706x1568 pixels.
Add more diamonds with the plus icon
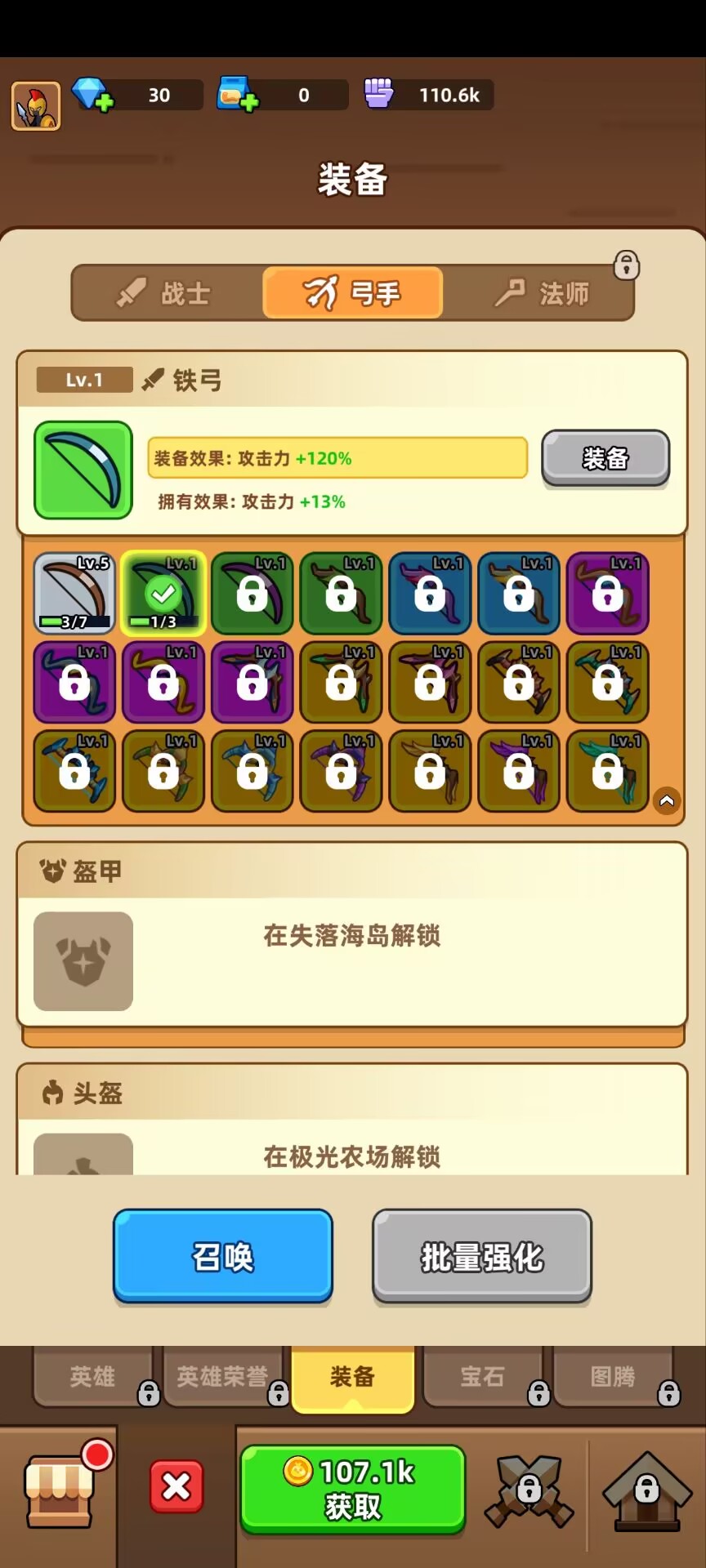pyautogui.click(x=104, y=103)
